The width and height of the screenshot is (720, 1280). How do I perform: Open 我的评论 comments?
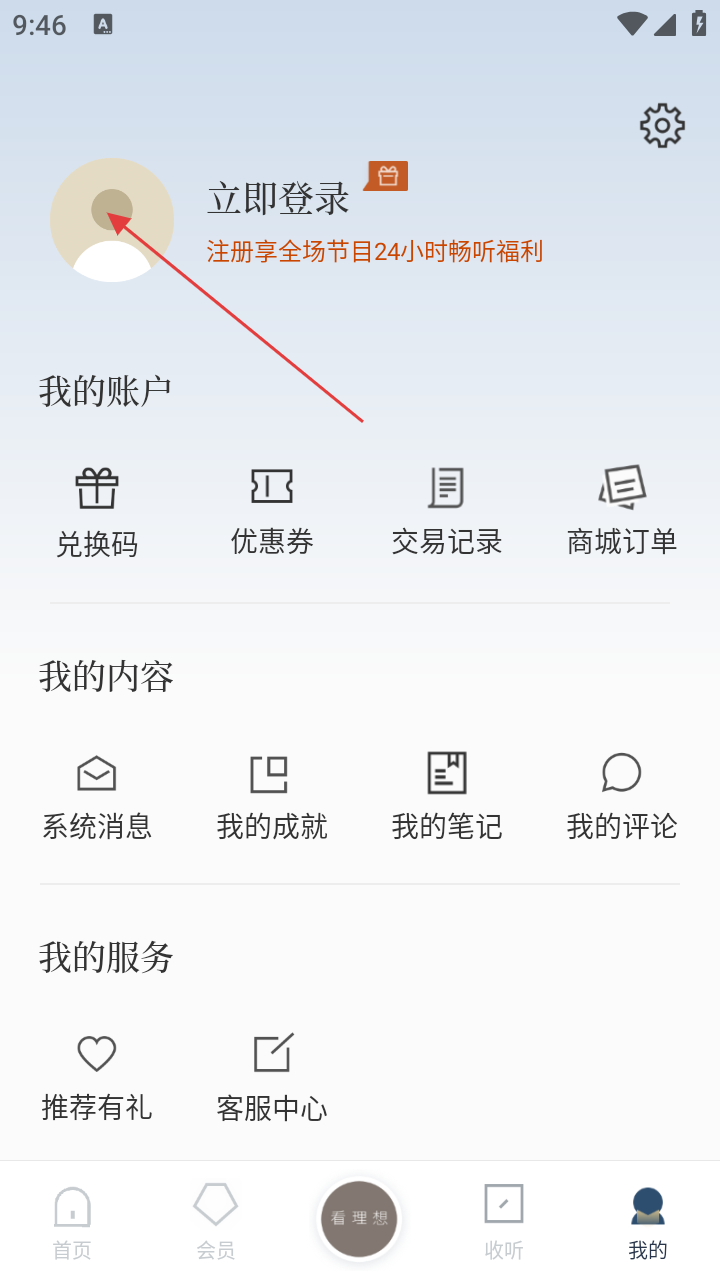(622, 797)
